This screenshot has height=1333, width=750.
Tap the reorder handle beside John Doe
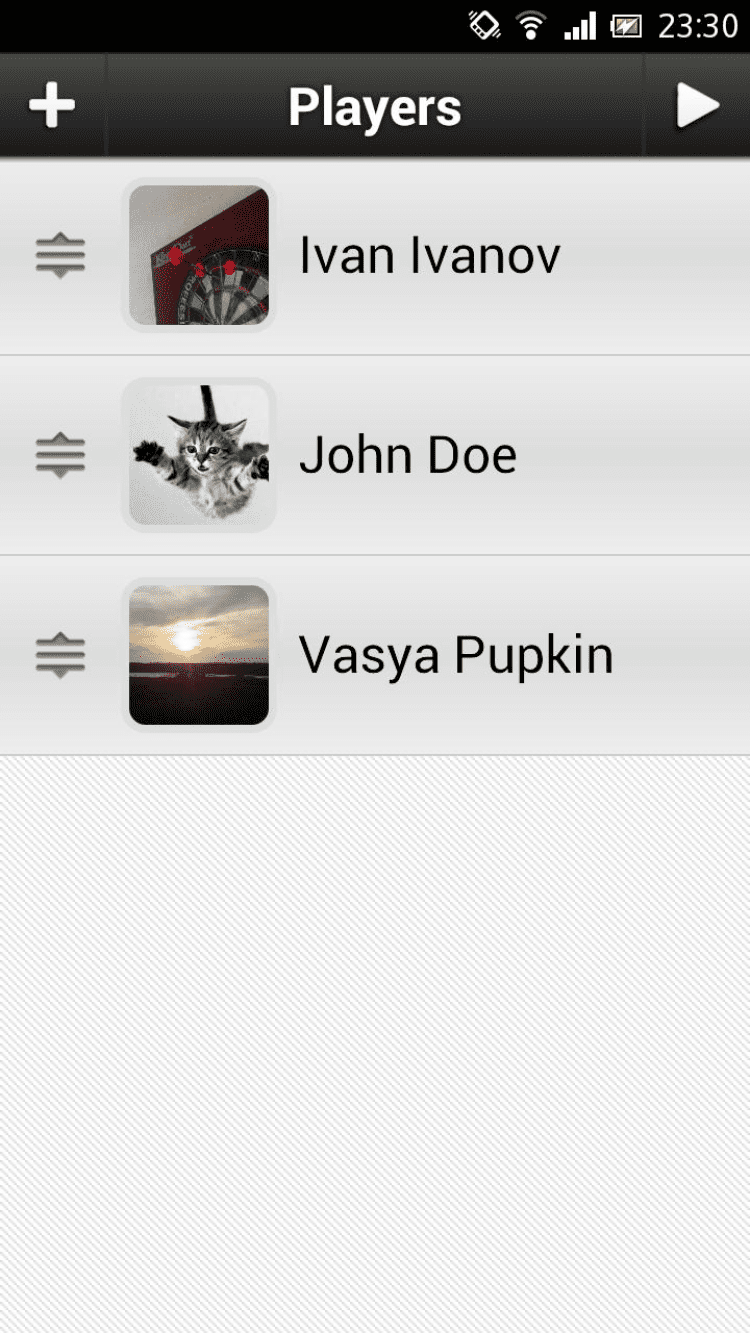60,456
